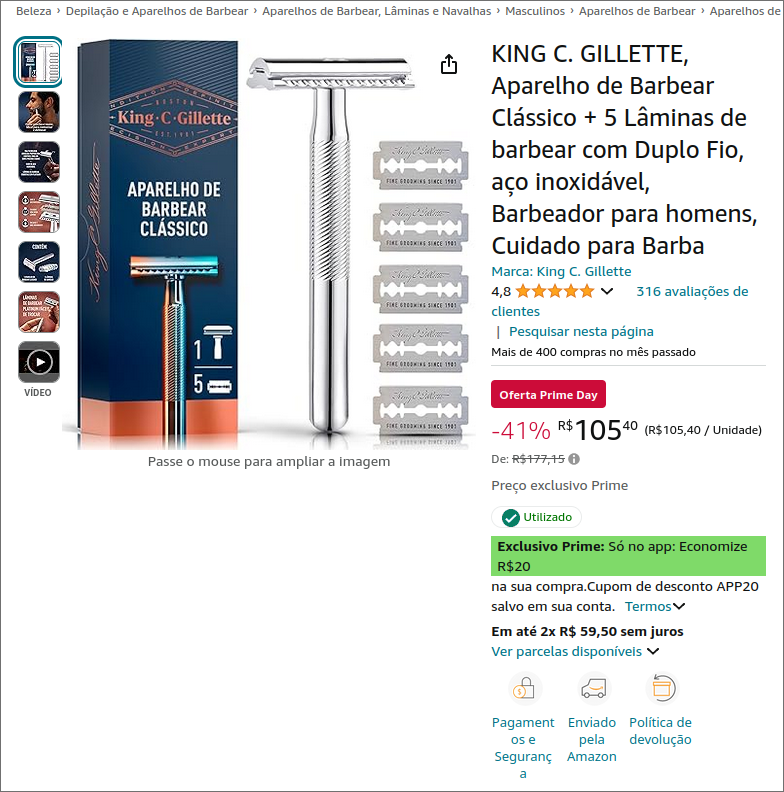Go to Depilação e Aparelhos de Barbear category
This screenshot has height=792, width=784.
[157, 11]
